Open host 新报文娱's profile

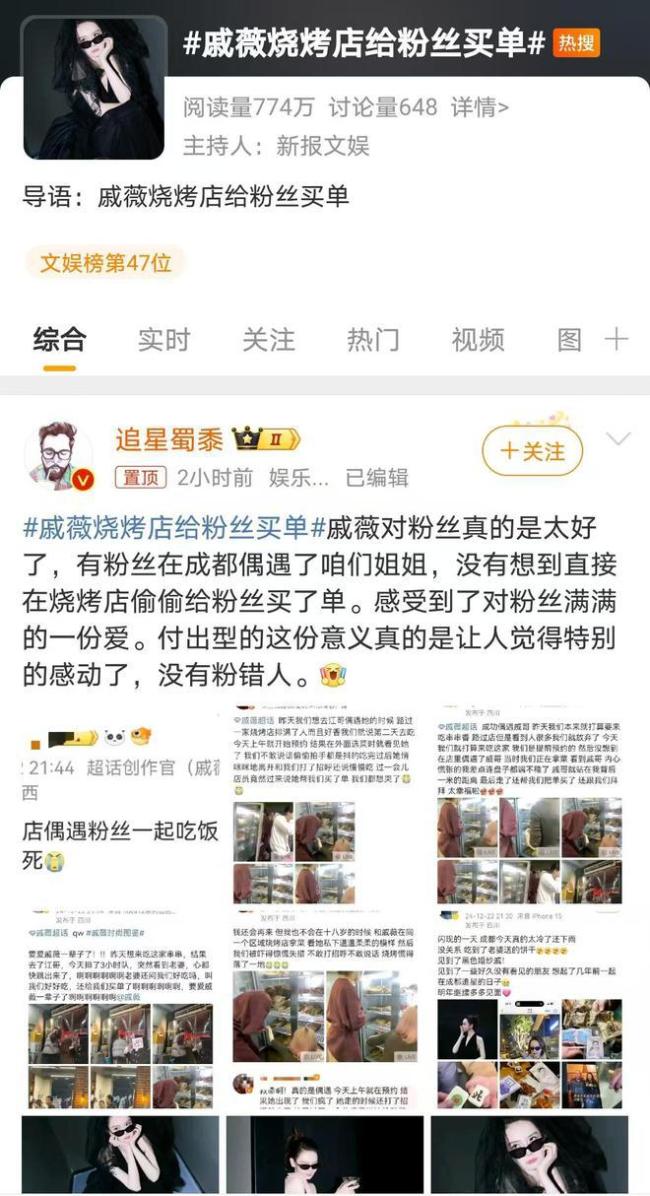click(x=322, y=146)
